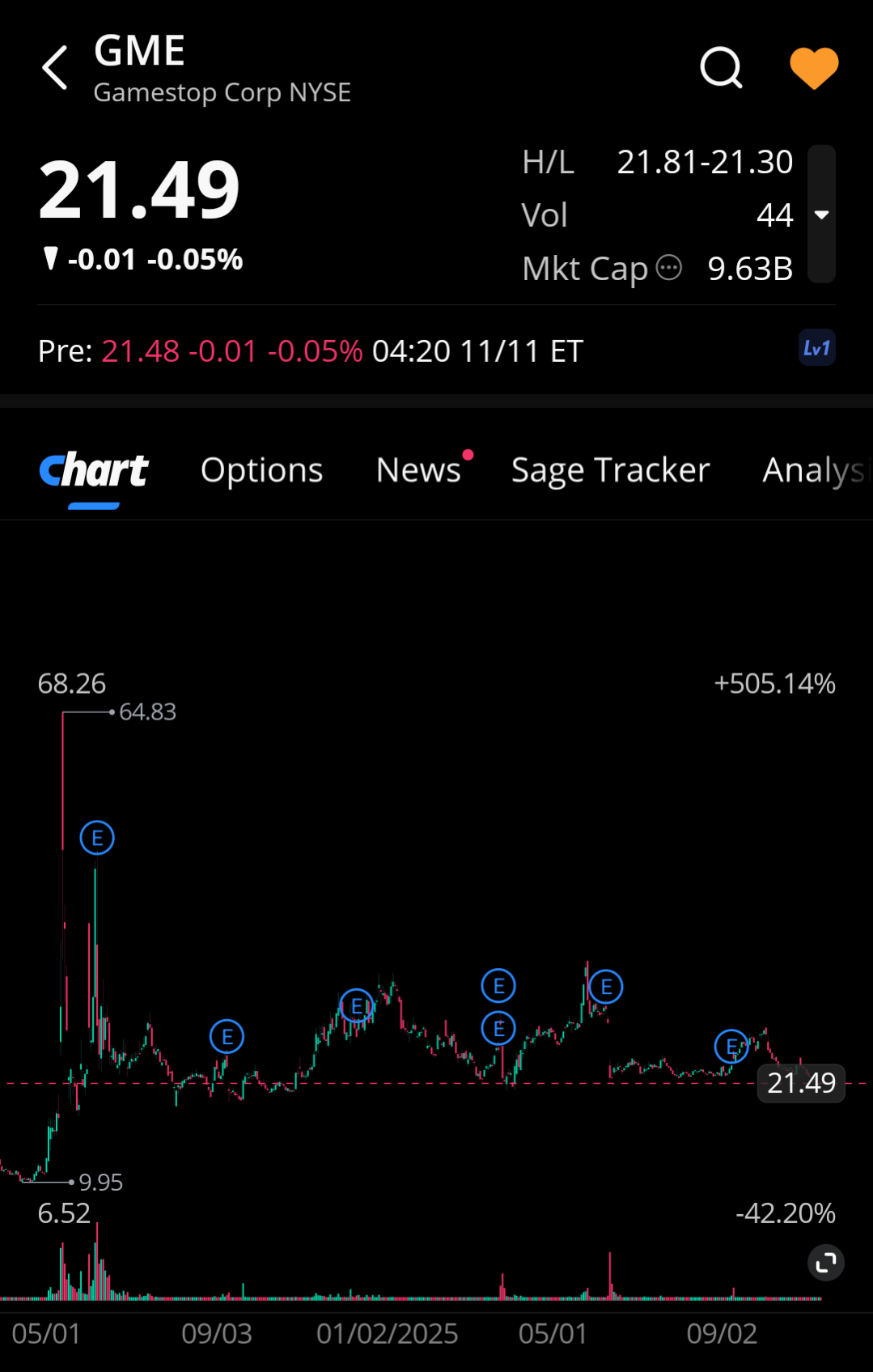The image size is (873, 1372).
Task: Open the Mkt Cap info icon
Action: click(x=668, y=267)
